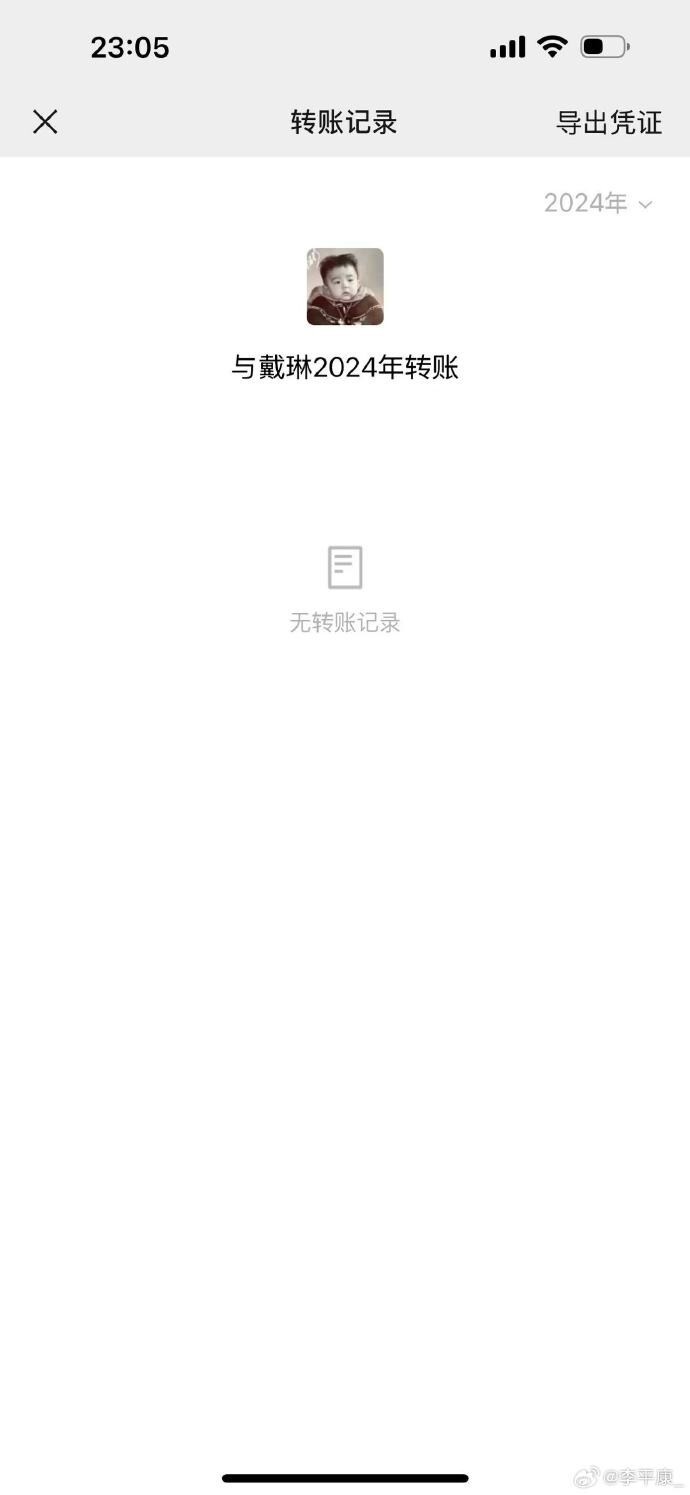This screenshot has width=690, height=1495.
Task: Tap 导出凭证 to export voucher
Action: tap(608, 122)
